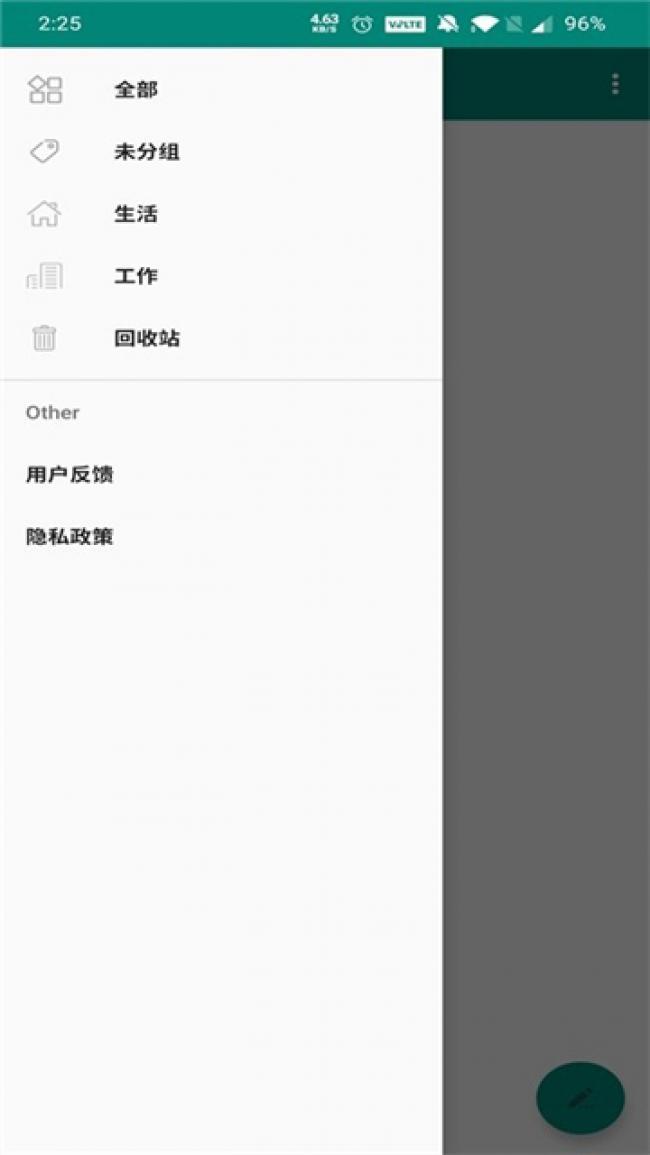This screenshot has width=650, height=1155.
Task: Open 用户反馈 feedback page
Action: tap(70, 474)
